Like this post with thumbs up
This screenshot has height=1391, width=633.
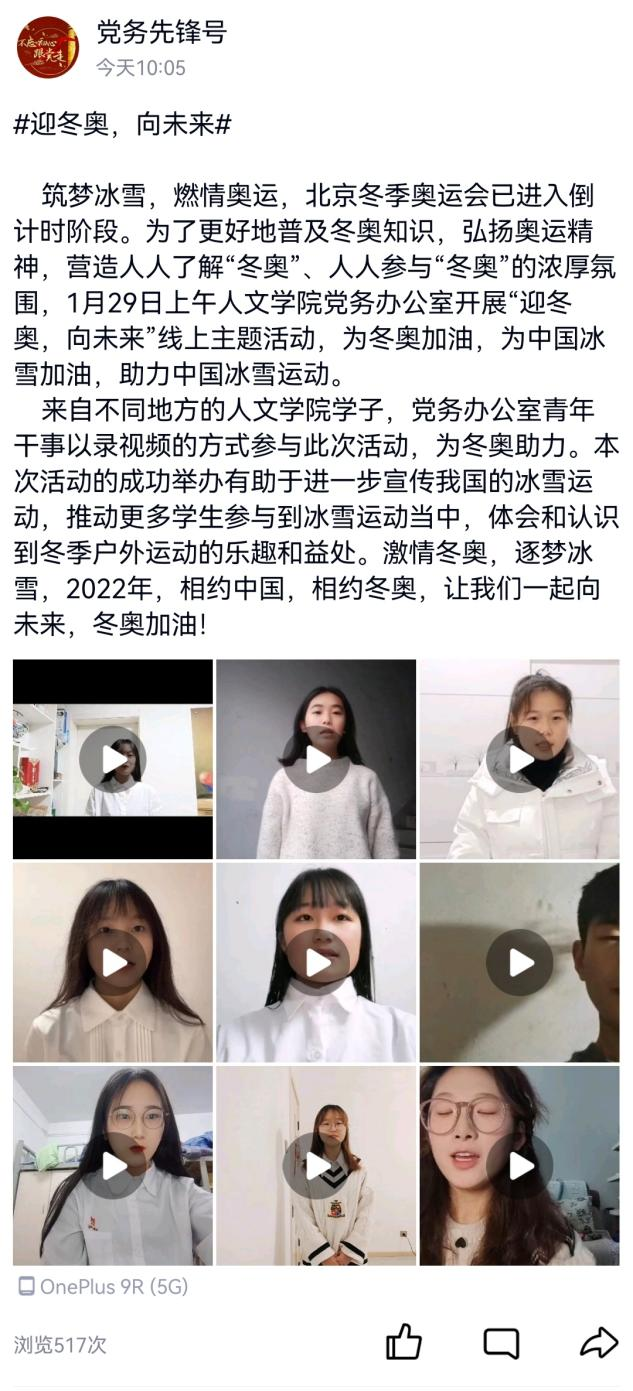click(x=404, y=1342)
